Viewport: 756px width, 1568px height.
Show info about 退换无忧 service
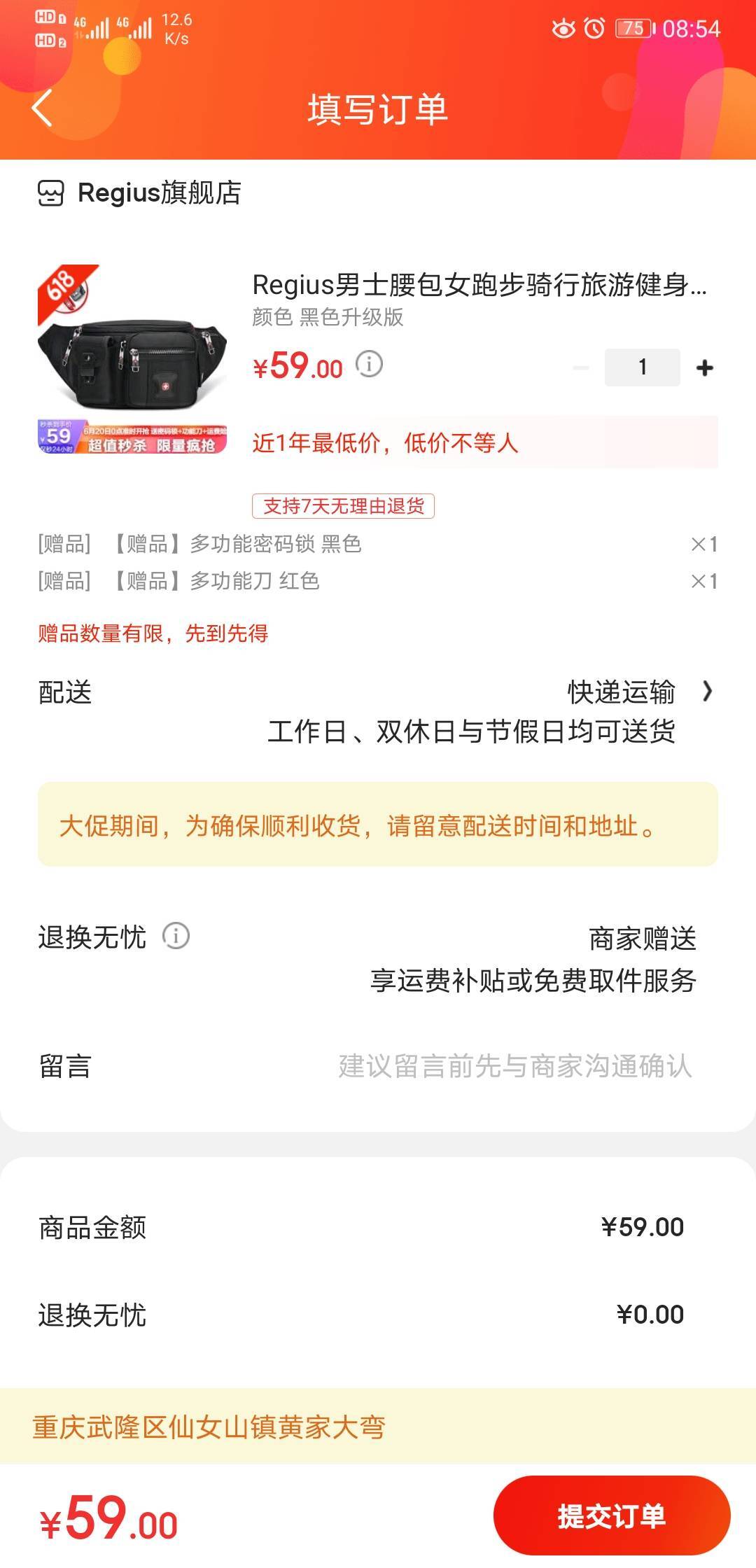[x=176, y=936]
